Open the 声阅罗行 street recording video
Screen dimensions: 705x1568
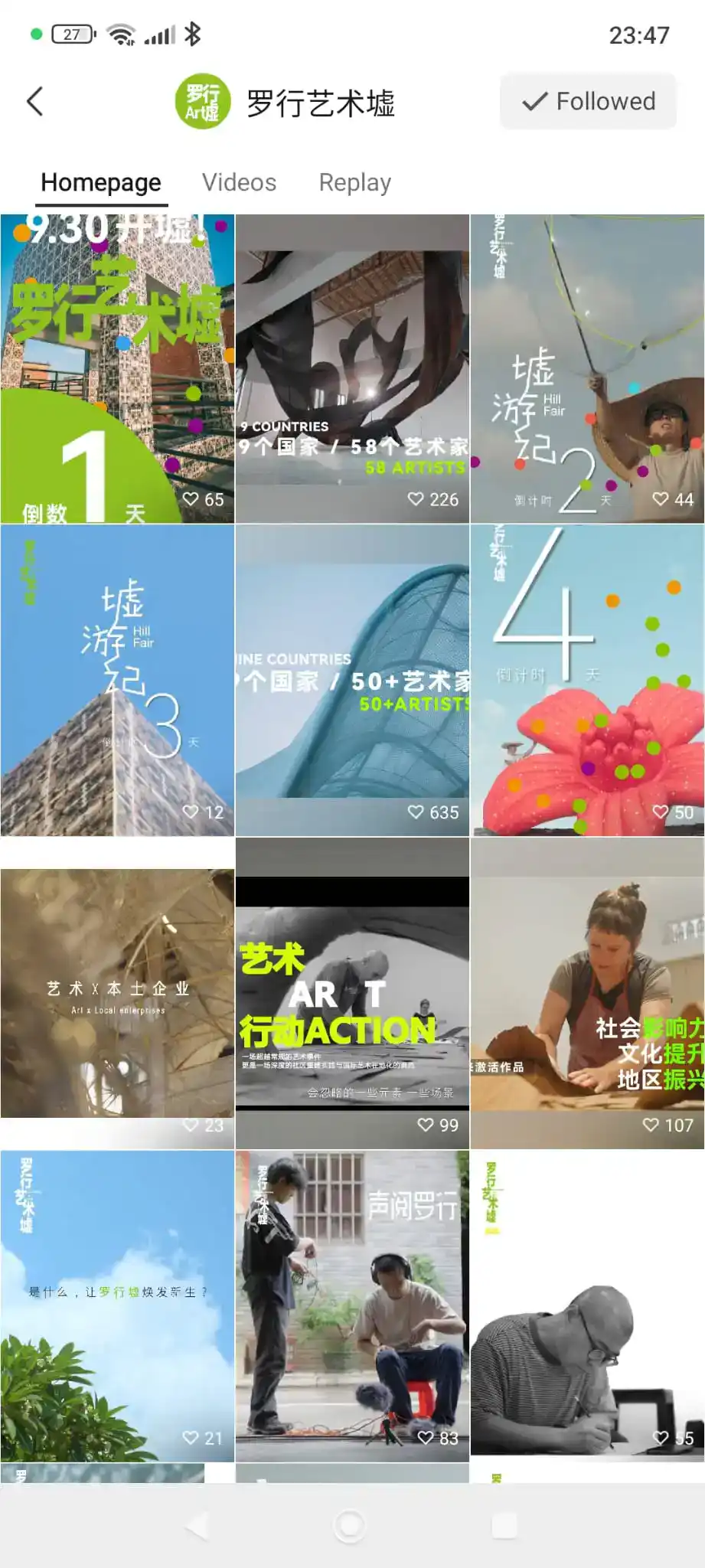click(352, 1305)
